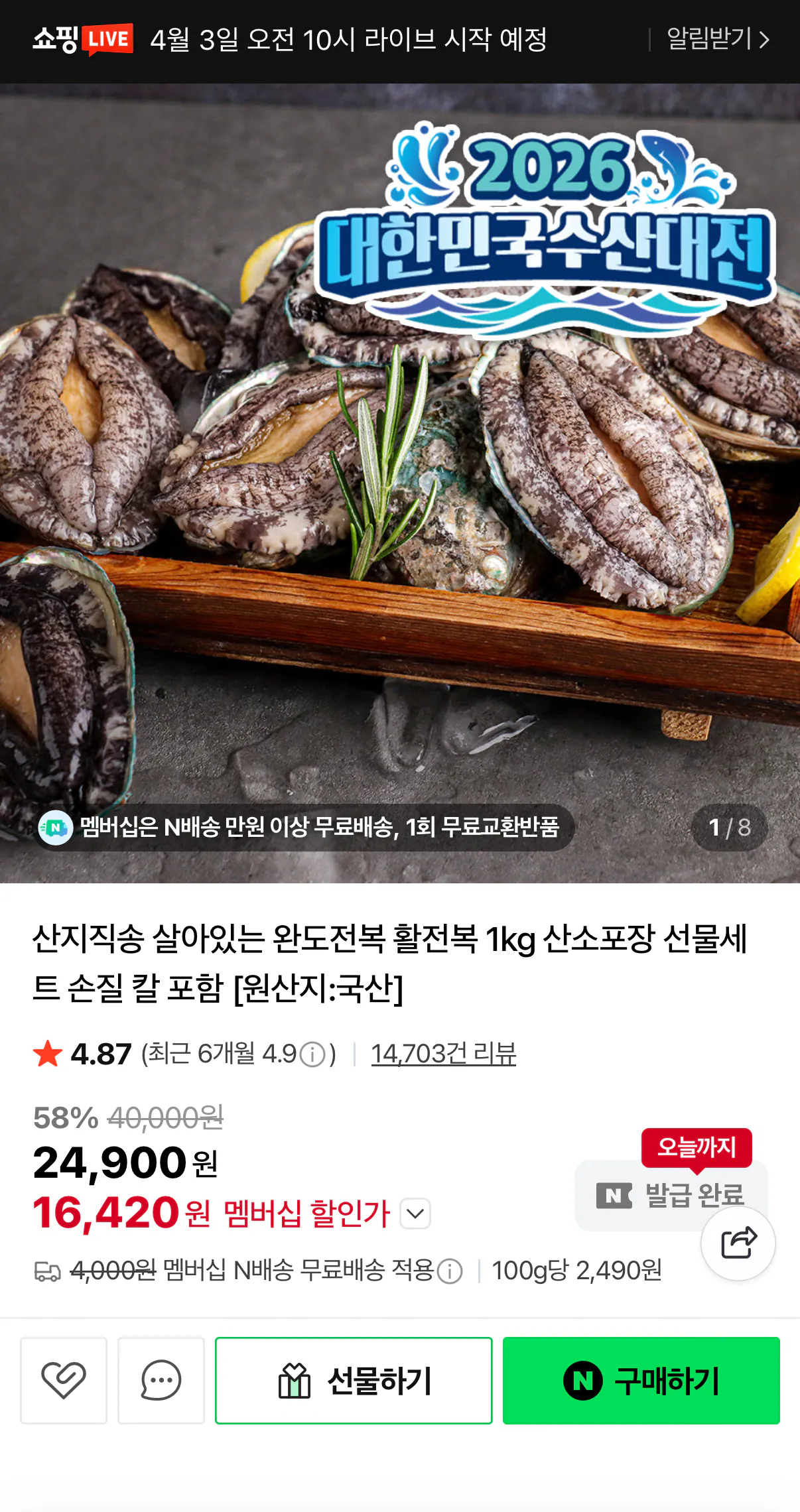Click the N membership badge on image overlay

click(57, 826)
